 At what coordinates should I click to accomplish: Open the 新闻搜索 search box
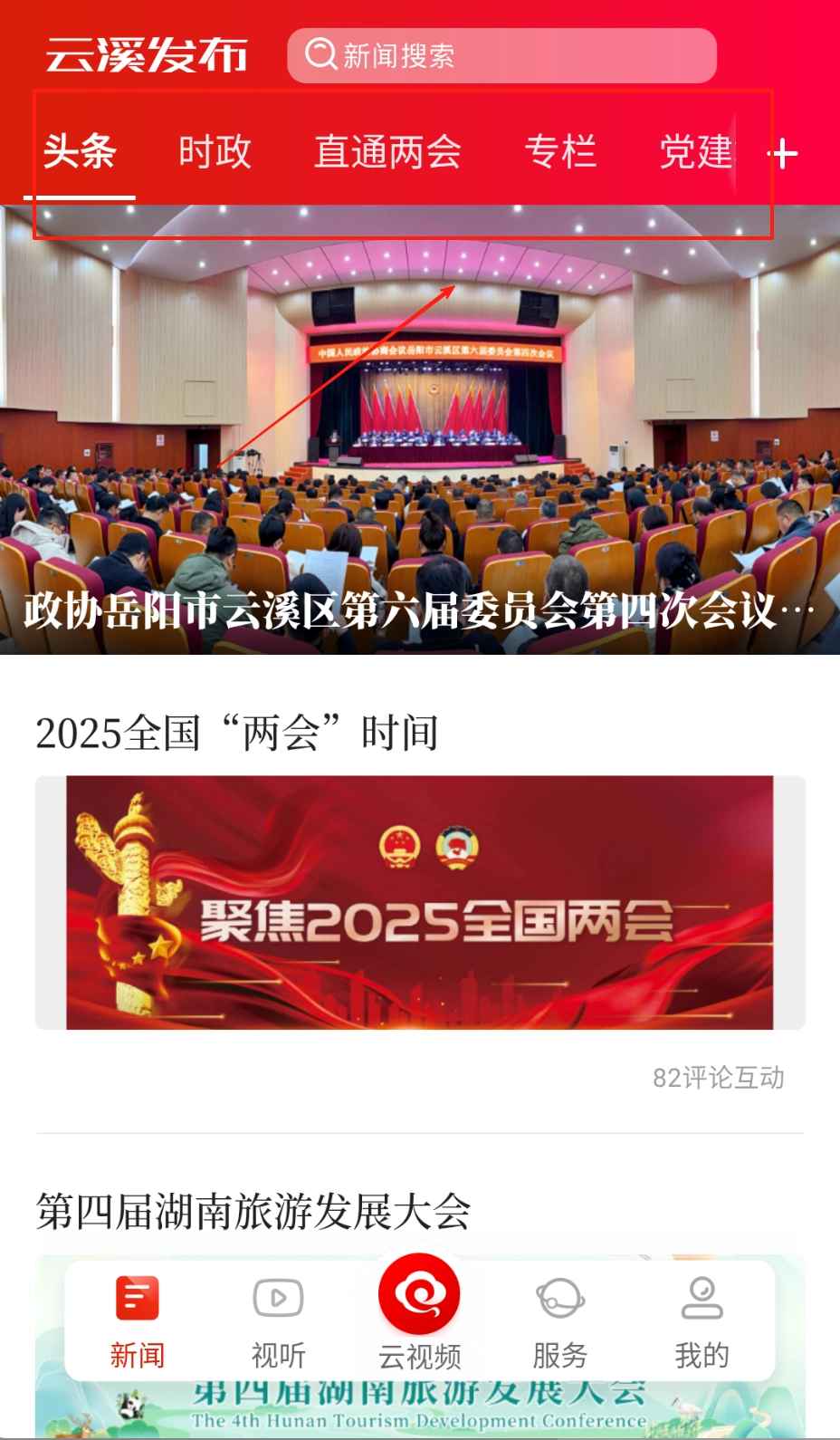coord(501,56)
